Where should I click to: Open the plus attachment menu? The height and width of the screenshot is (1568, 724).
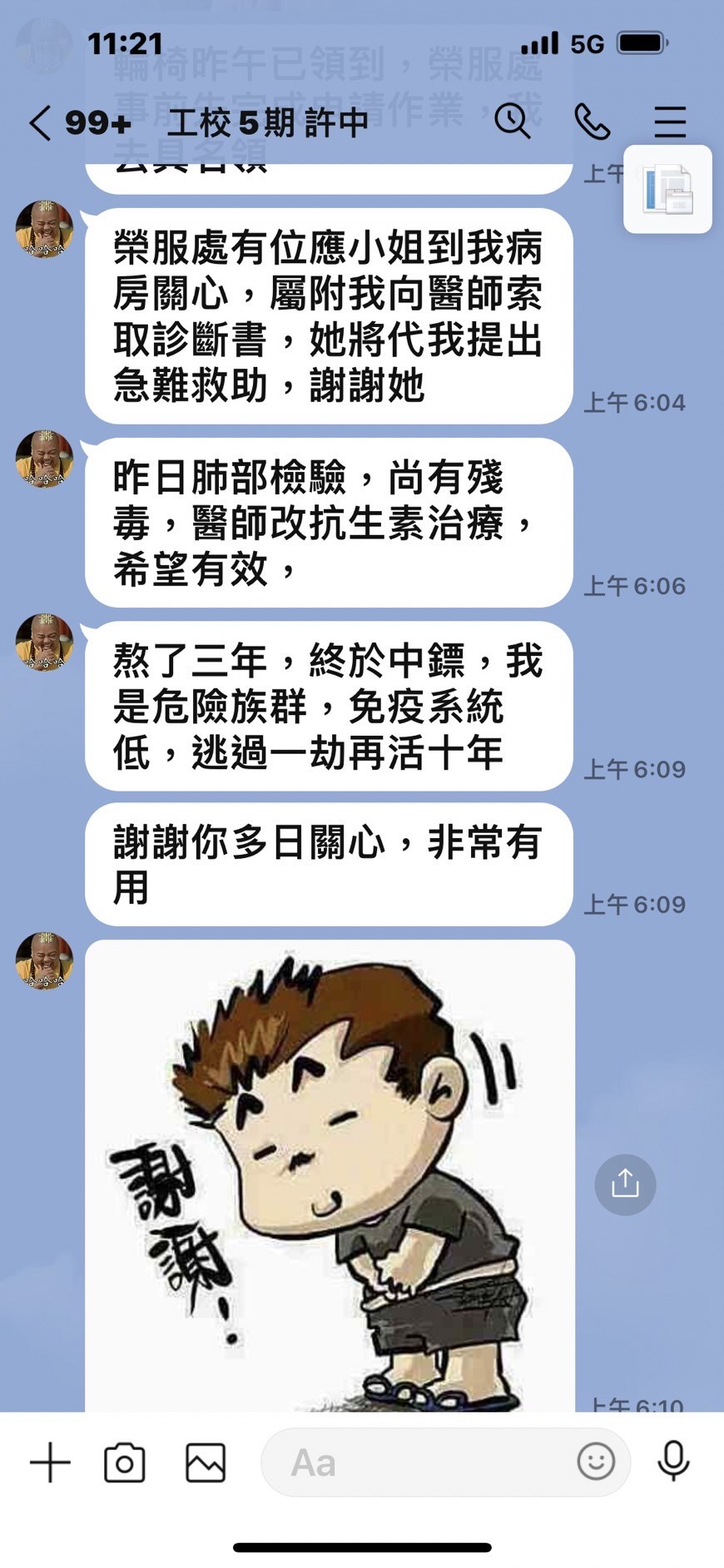[x=50, y=1462]
